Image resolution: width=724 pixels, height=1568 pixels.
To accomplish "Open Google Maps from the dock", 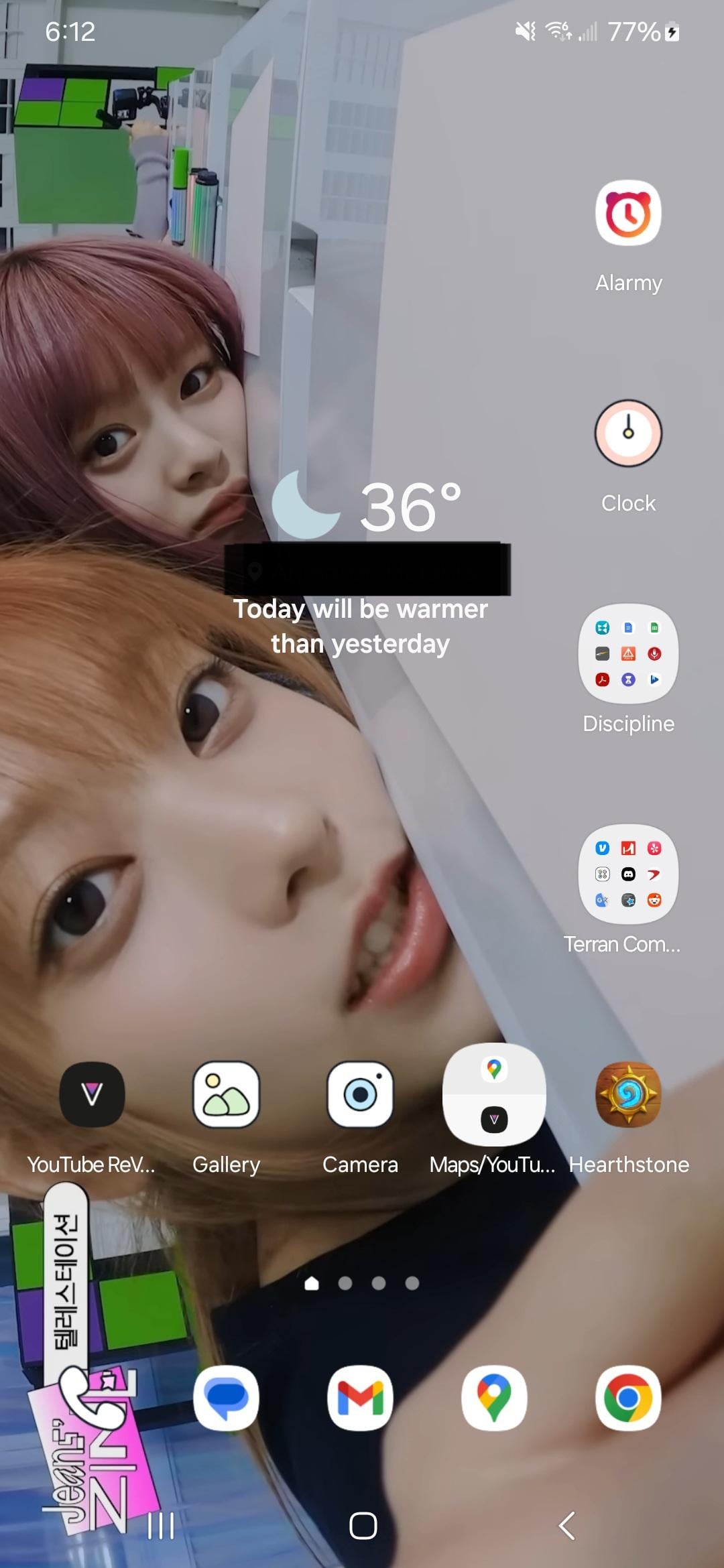I will click(494, 1397).
